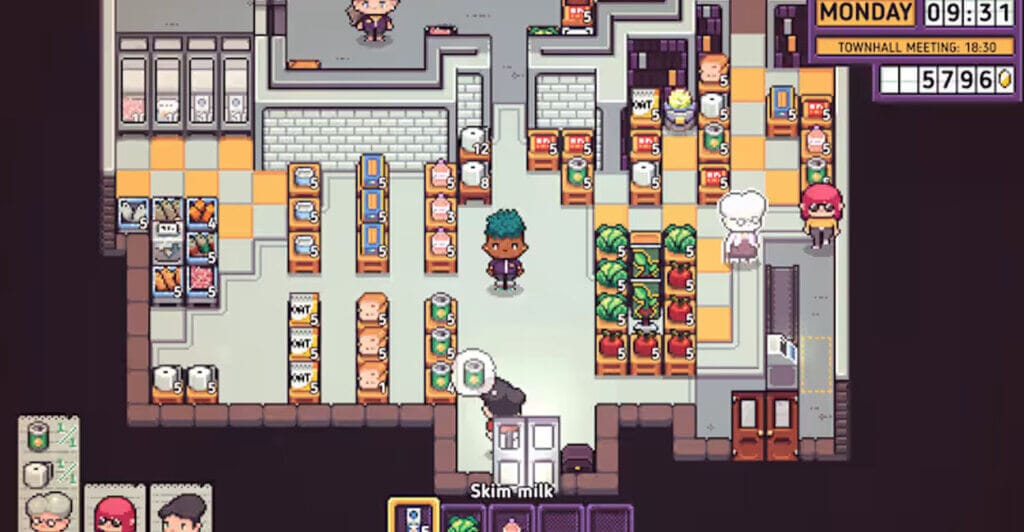Tap the brown double exit doors
The width and height of the screenshot is (1024, 532).
tap(765, 425)
